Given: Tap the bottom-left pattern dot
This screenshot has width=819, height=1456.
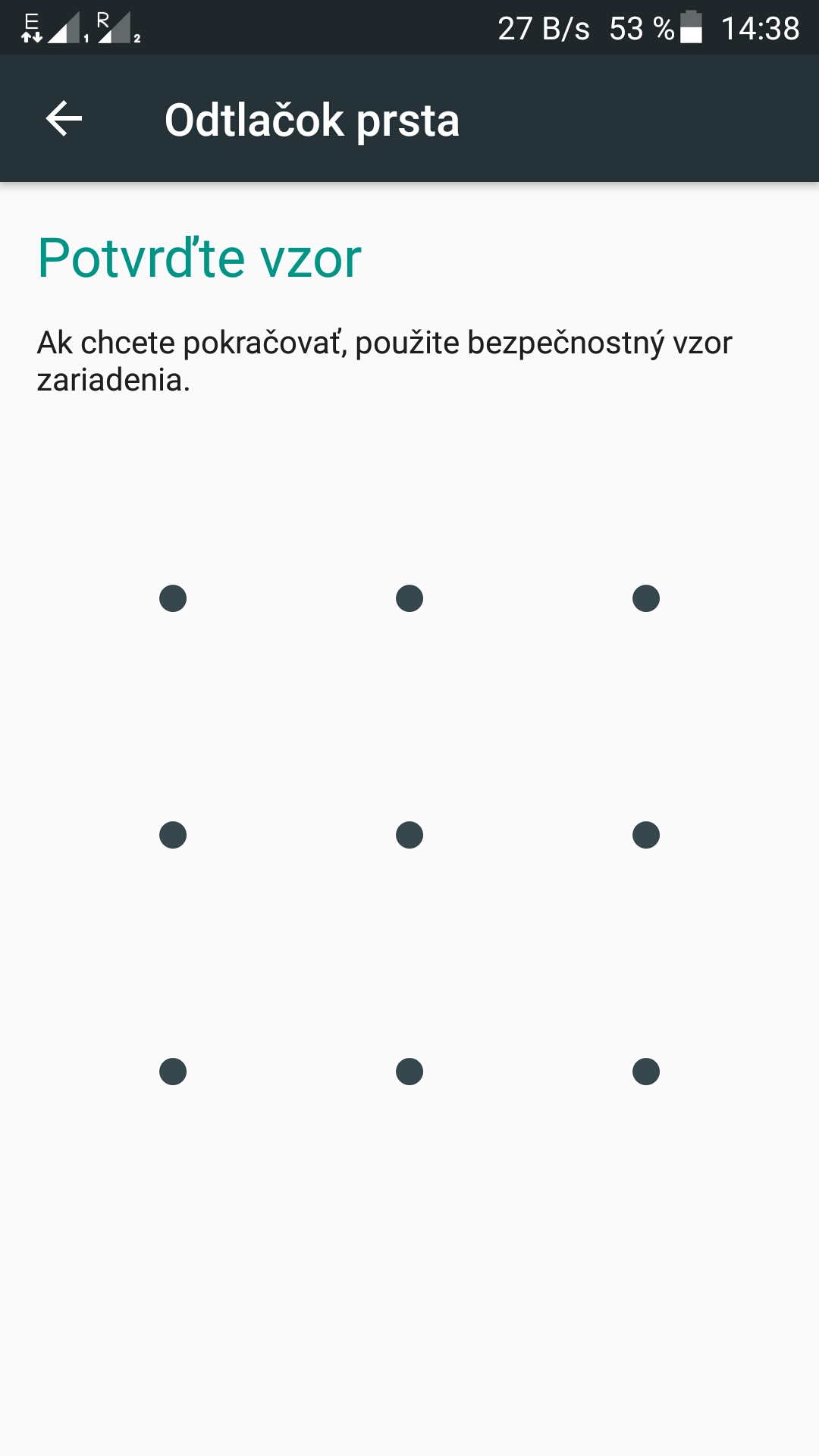Looking at the screenshot, I should [x=173, y=1072].
